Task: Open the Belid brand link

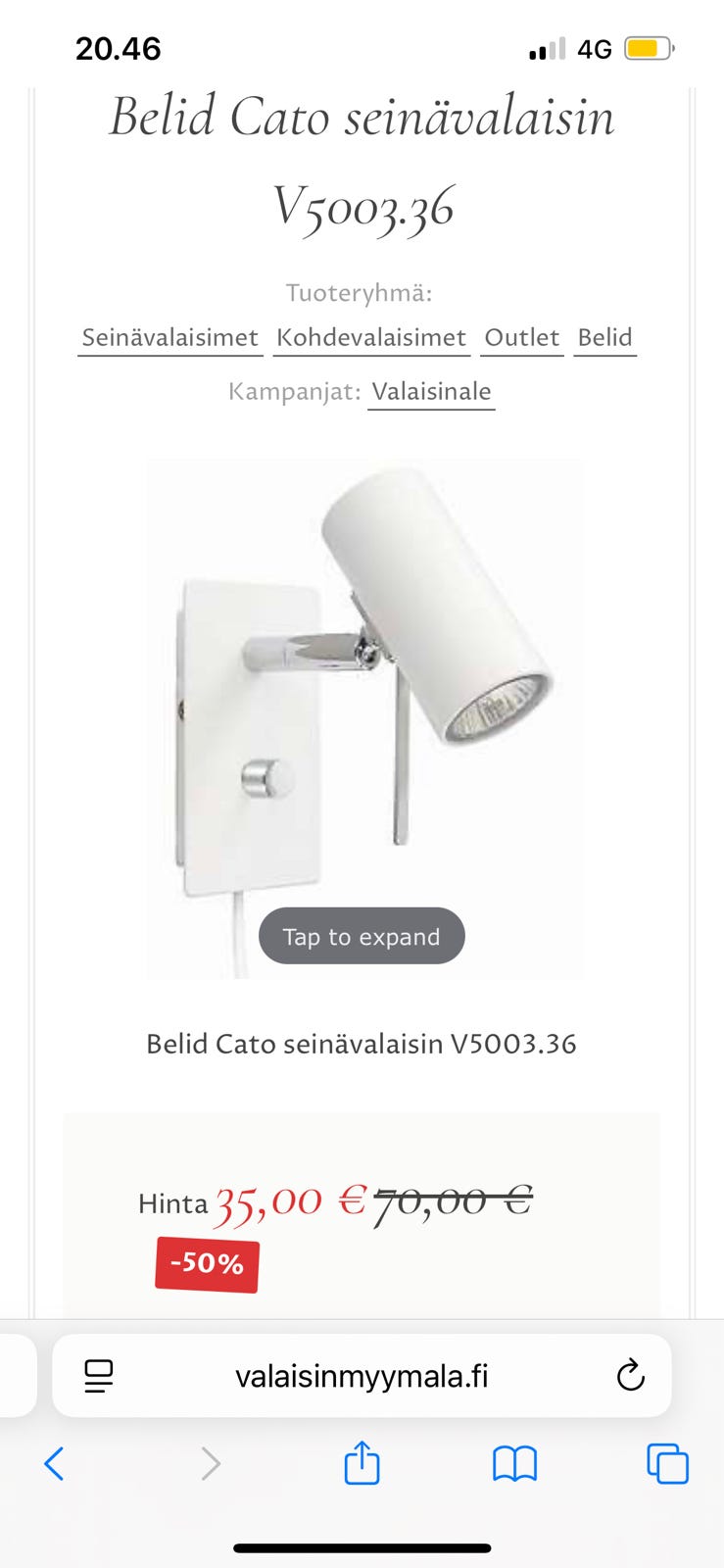Action: 604,337
